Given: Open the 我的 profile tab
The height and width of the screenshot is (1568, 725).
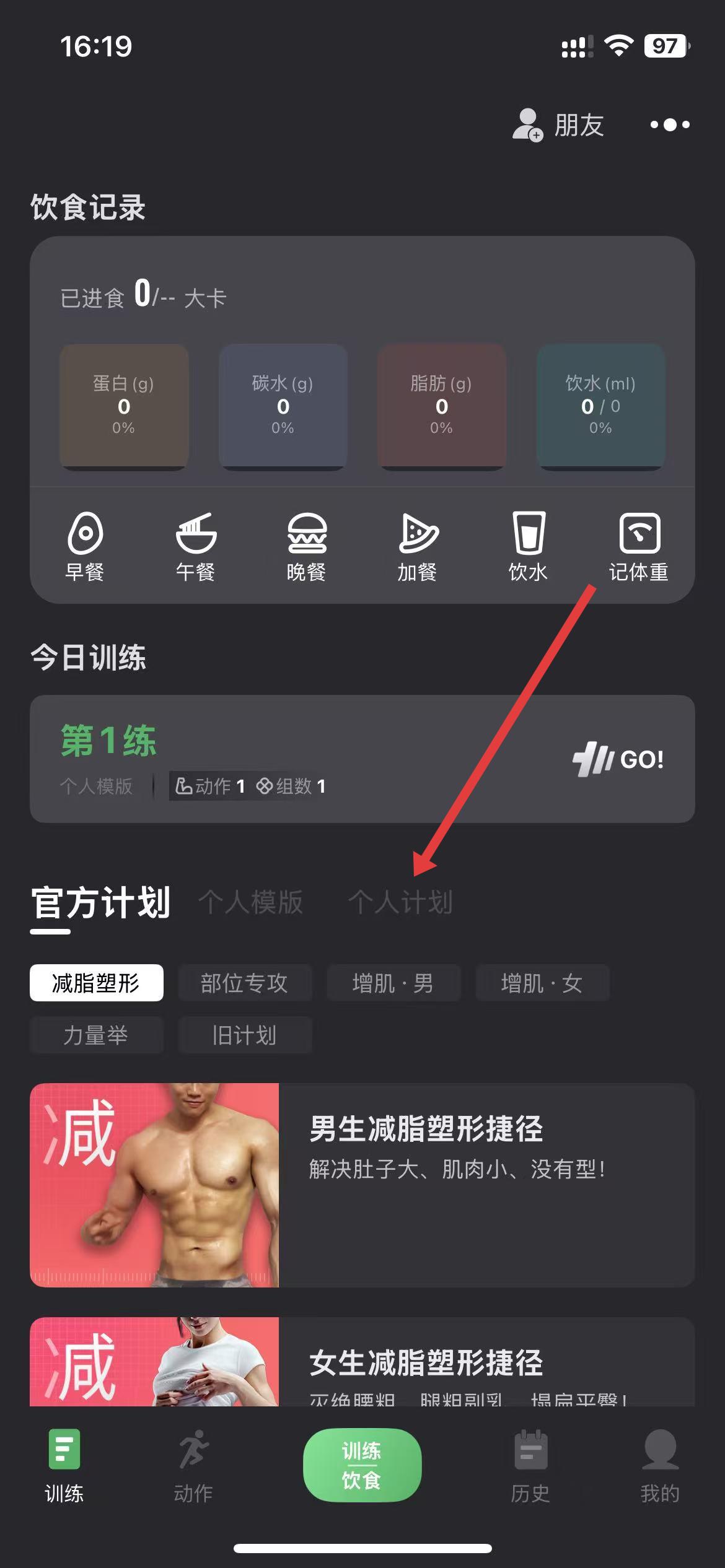Looking at the screenshot, I should 660,1466.
